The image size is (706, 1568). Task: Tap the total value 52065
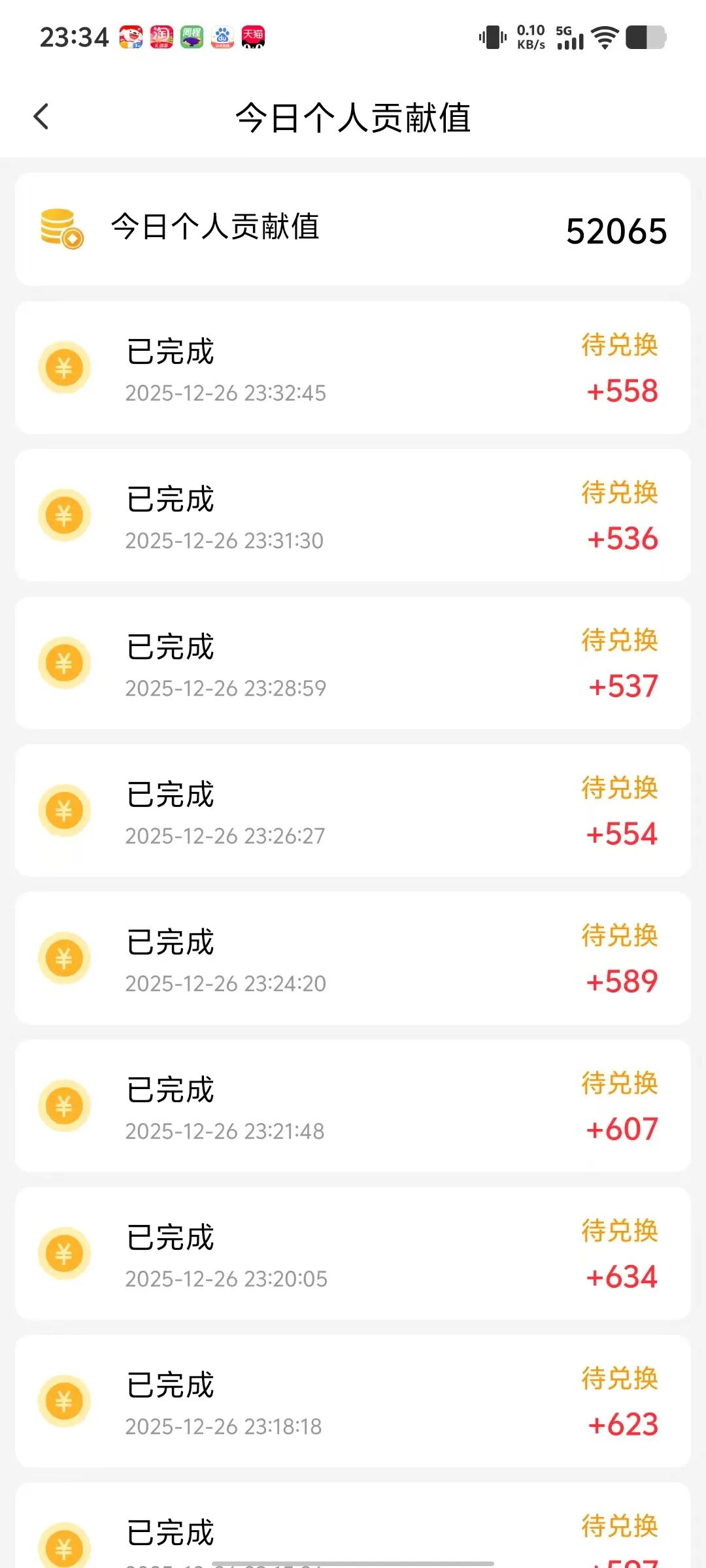tap(617, 230)
